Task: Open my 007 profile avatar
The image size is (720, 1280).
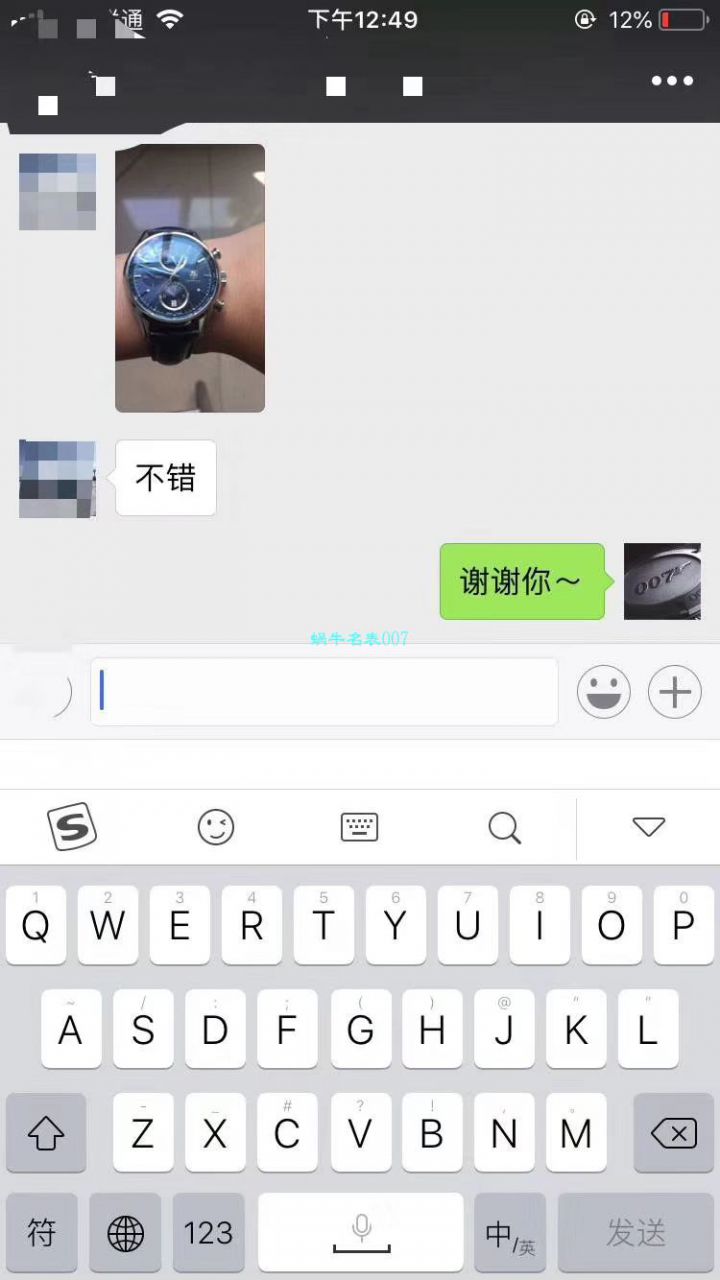Action: 662,582
